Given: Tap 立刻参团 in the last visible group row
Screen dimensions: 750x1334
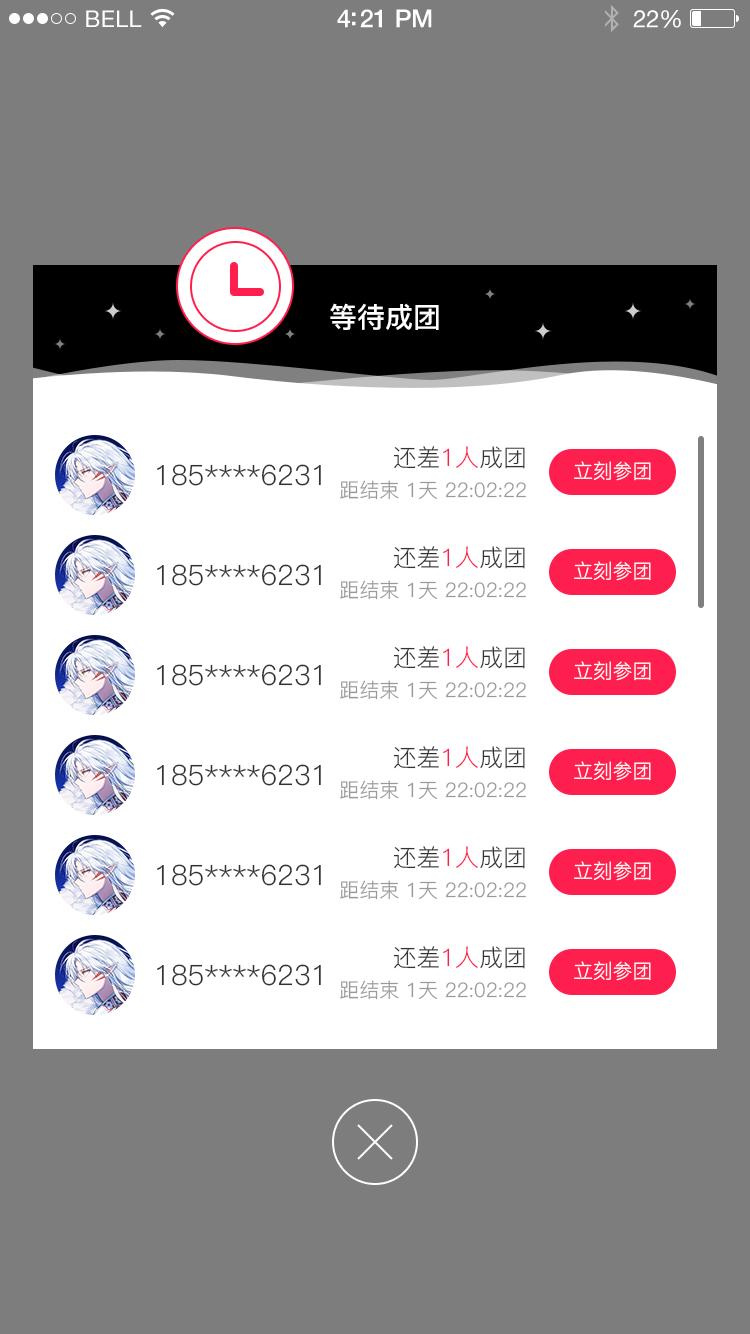Looking at the screenshot, I should pos(612,972).
